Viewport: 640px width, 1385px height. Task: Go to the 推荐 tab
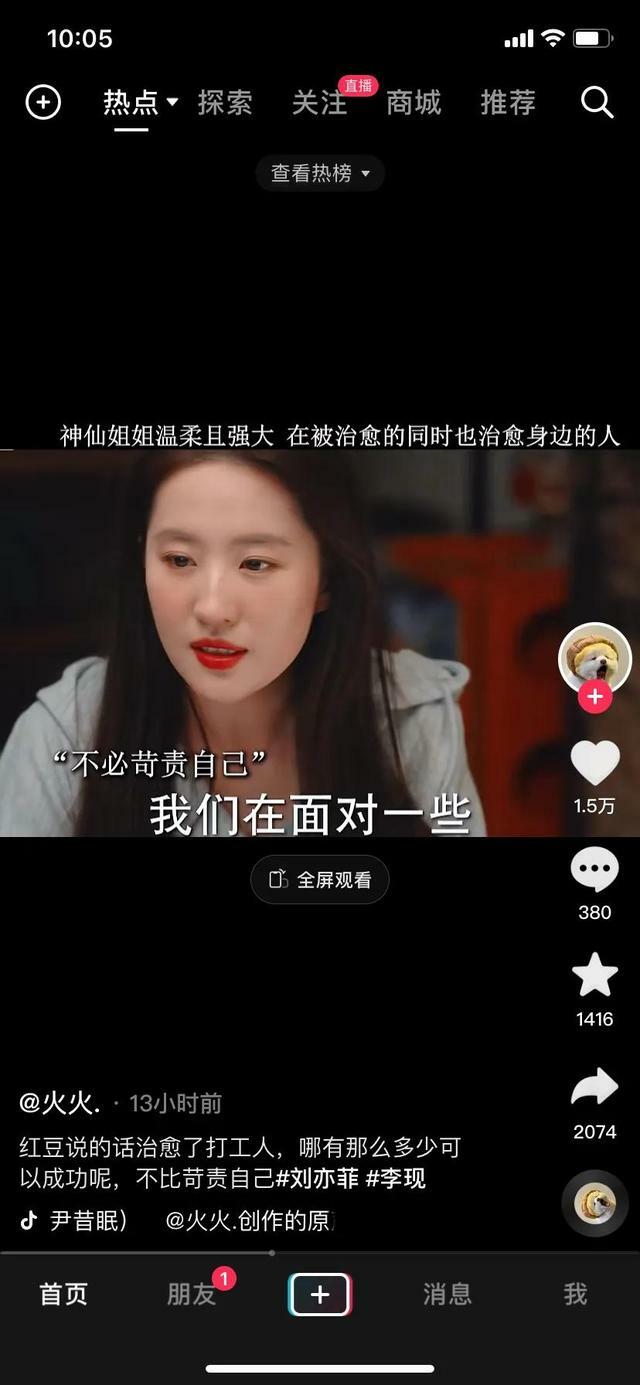click(x=508, y=102)
